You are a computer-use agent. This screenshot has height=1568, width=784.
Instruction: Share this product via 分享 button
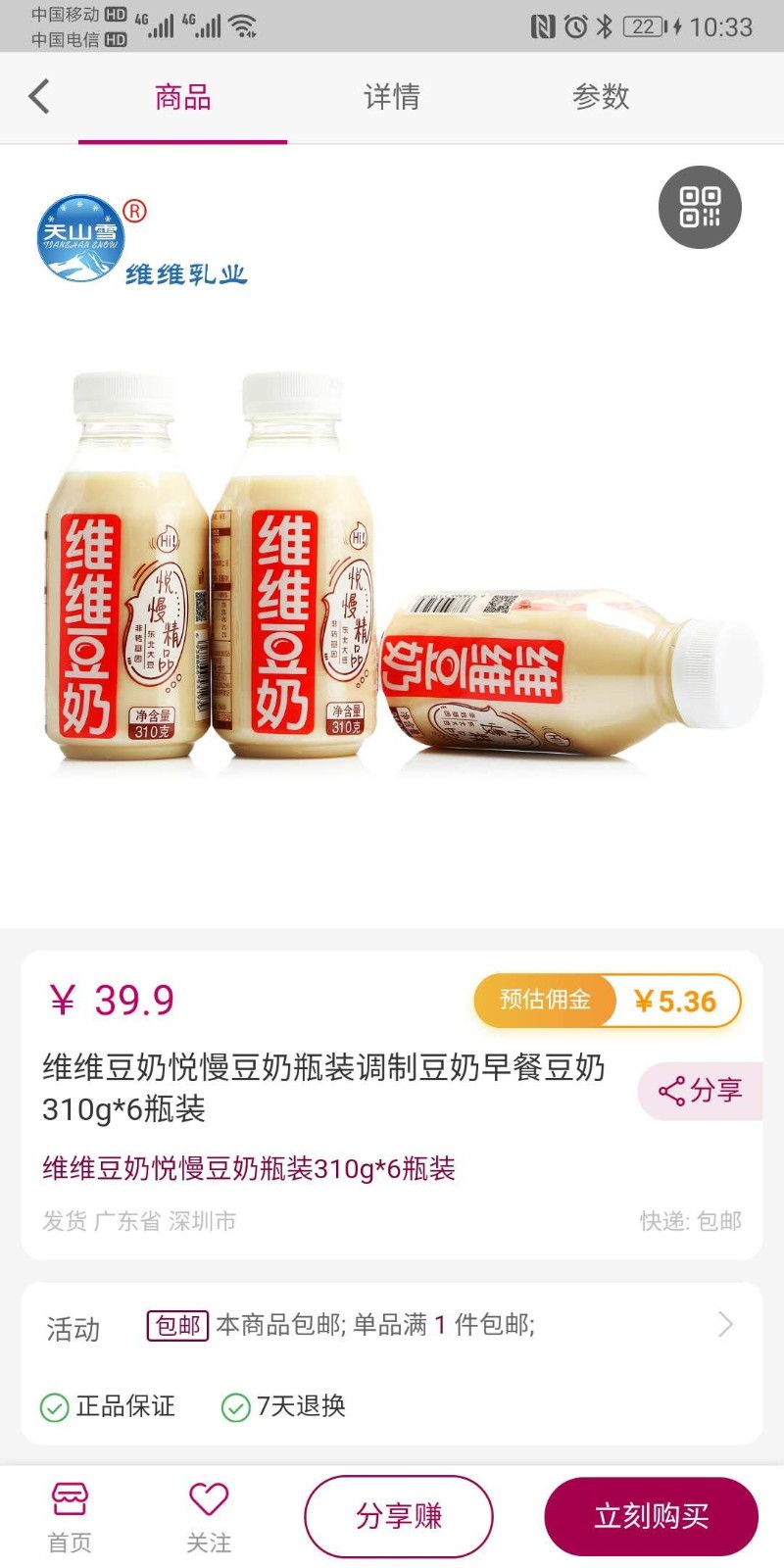[700, 1091]
